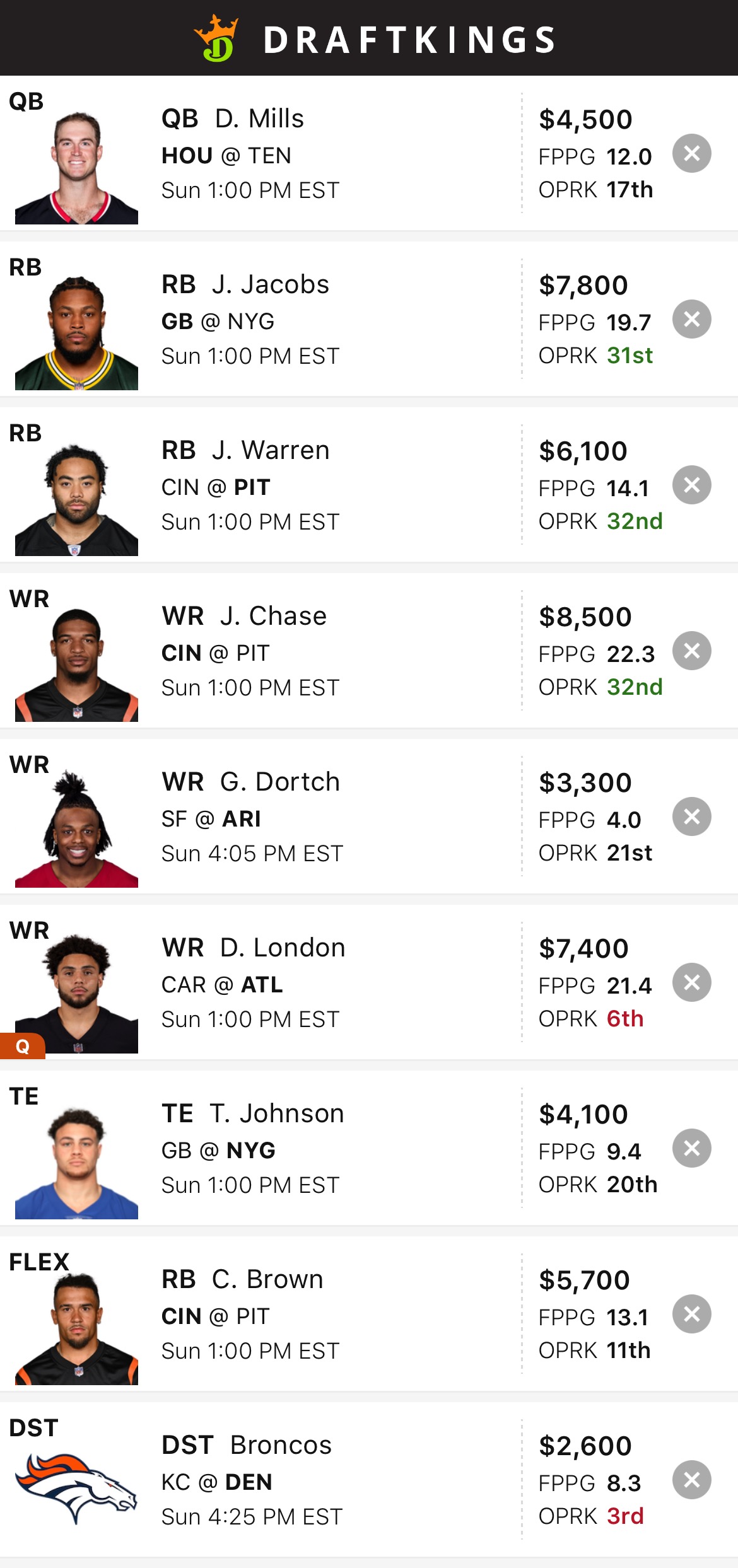Screen dimensions: 738x1568
Task: Remove D. Mills from the QB slot
Action: point(691,153)
